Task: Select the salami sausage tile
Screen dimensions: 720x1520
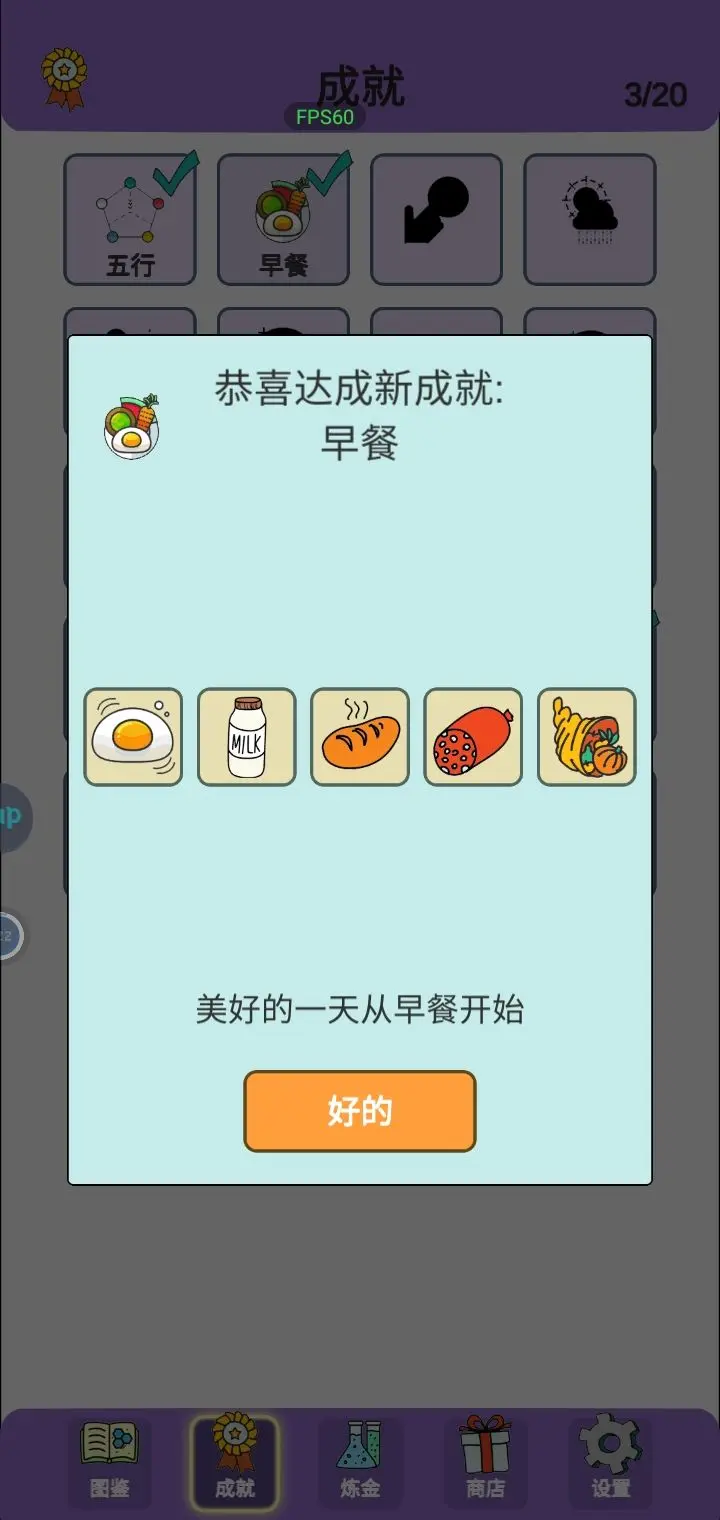Action: (473, 737)
